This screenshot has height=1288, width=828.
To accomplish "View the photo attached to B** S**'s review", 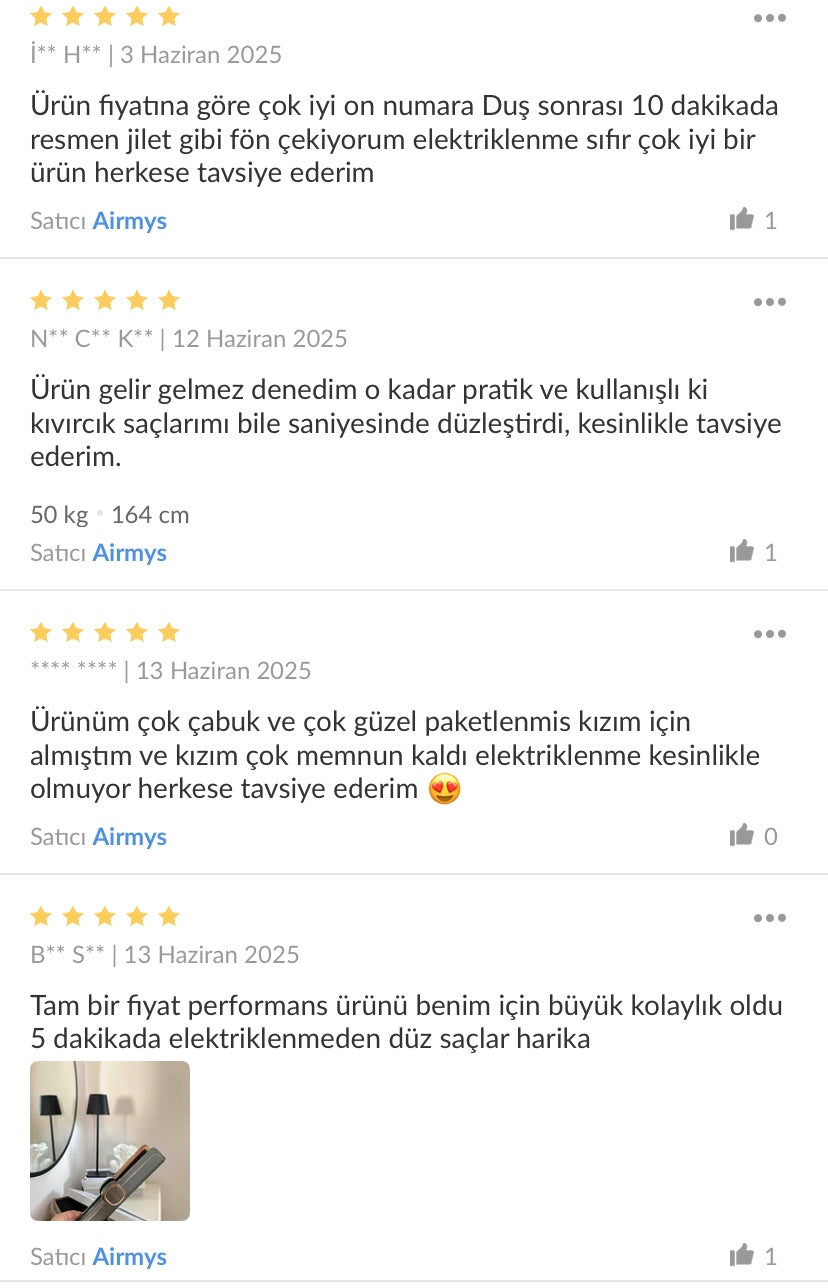I will pos(110,1141).
